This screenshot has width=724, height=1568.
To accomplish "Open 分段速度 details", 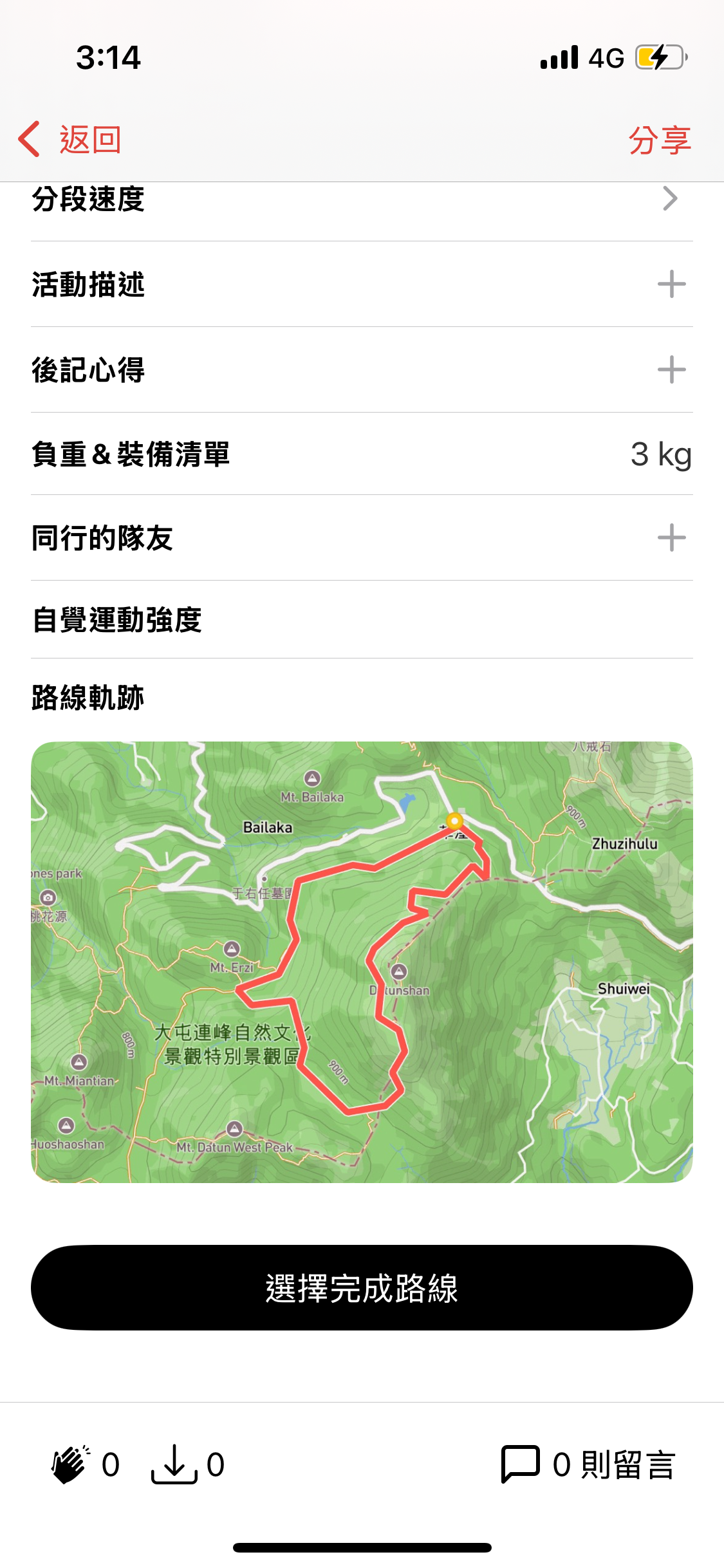I will (x=362, y=200).
